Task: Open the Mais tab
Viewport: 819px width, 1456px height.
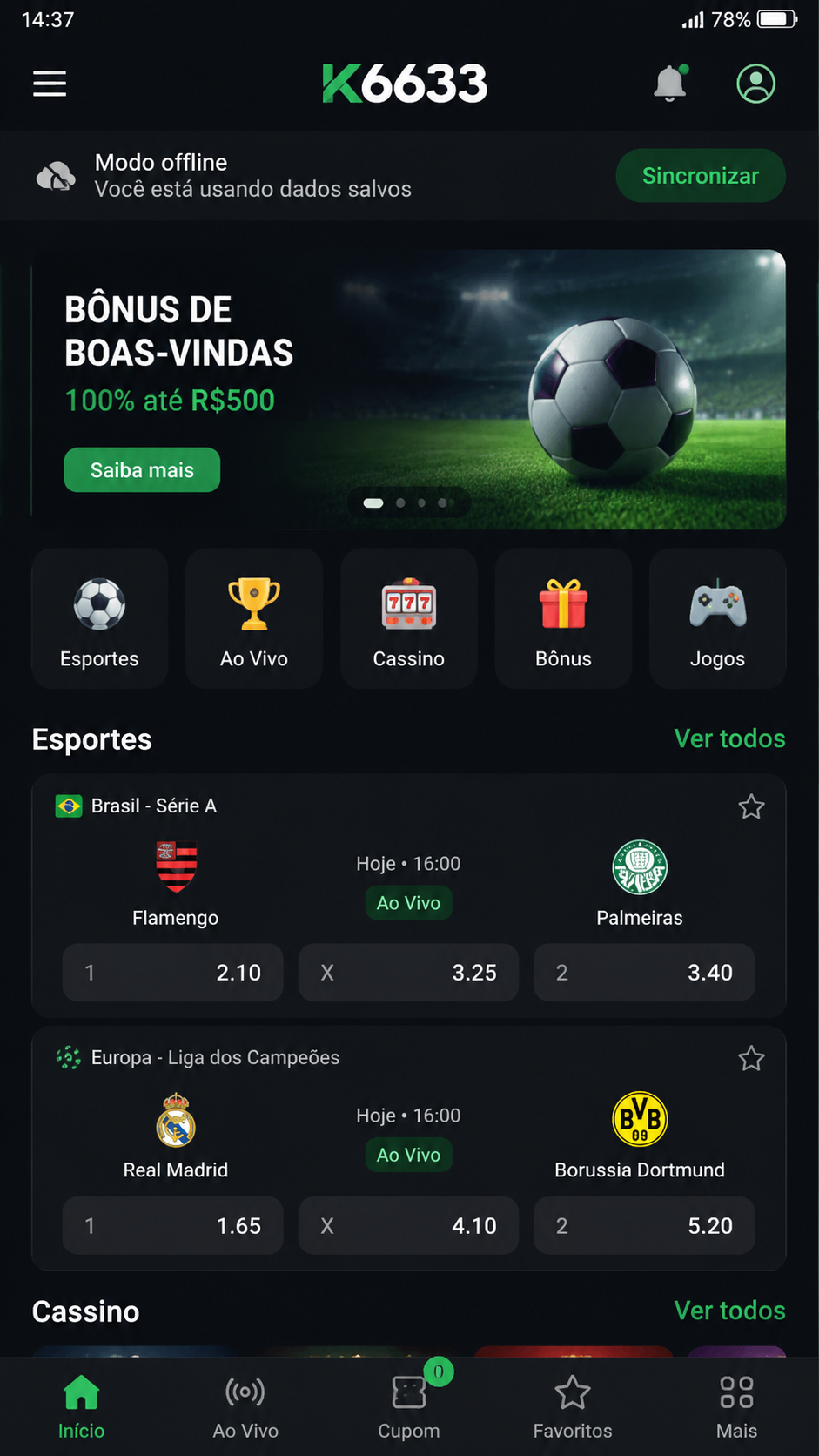Action: click(x=736, y=1405)
